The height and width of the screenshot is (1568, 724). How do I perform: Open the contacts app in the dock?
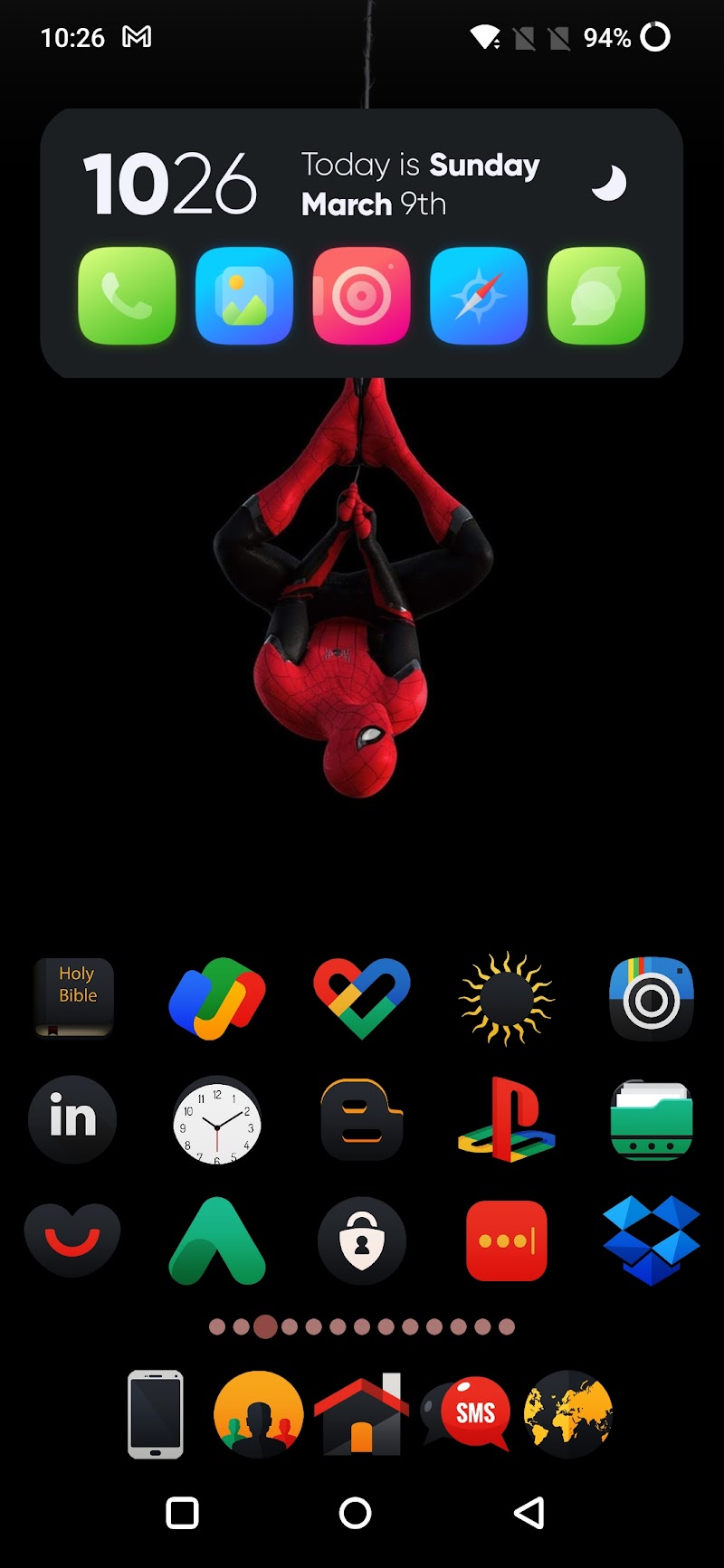tap(258, 1414)
